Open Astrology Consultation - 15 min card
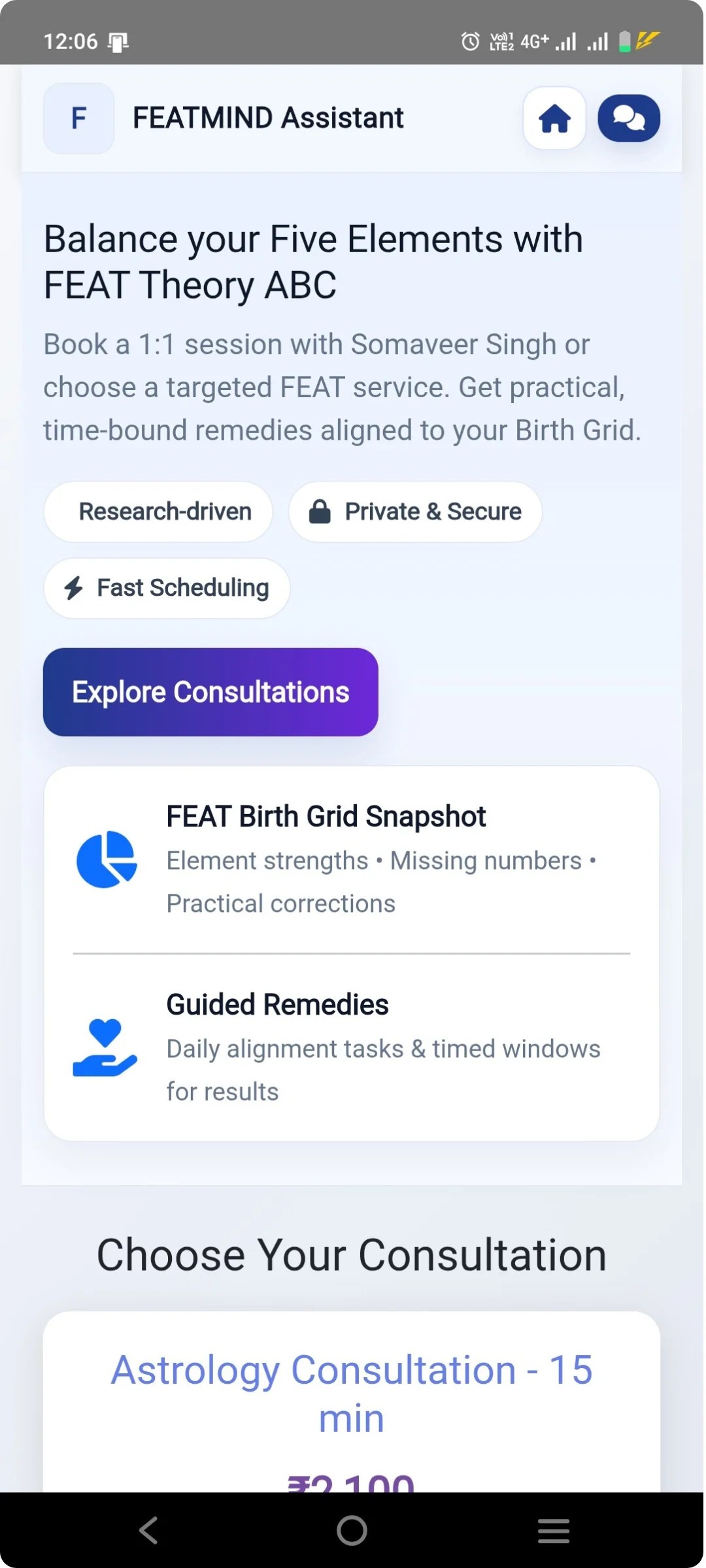The image size is (706, 1568). tap(352, 1393)
